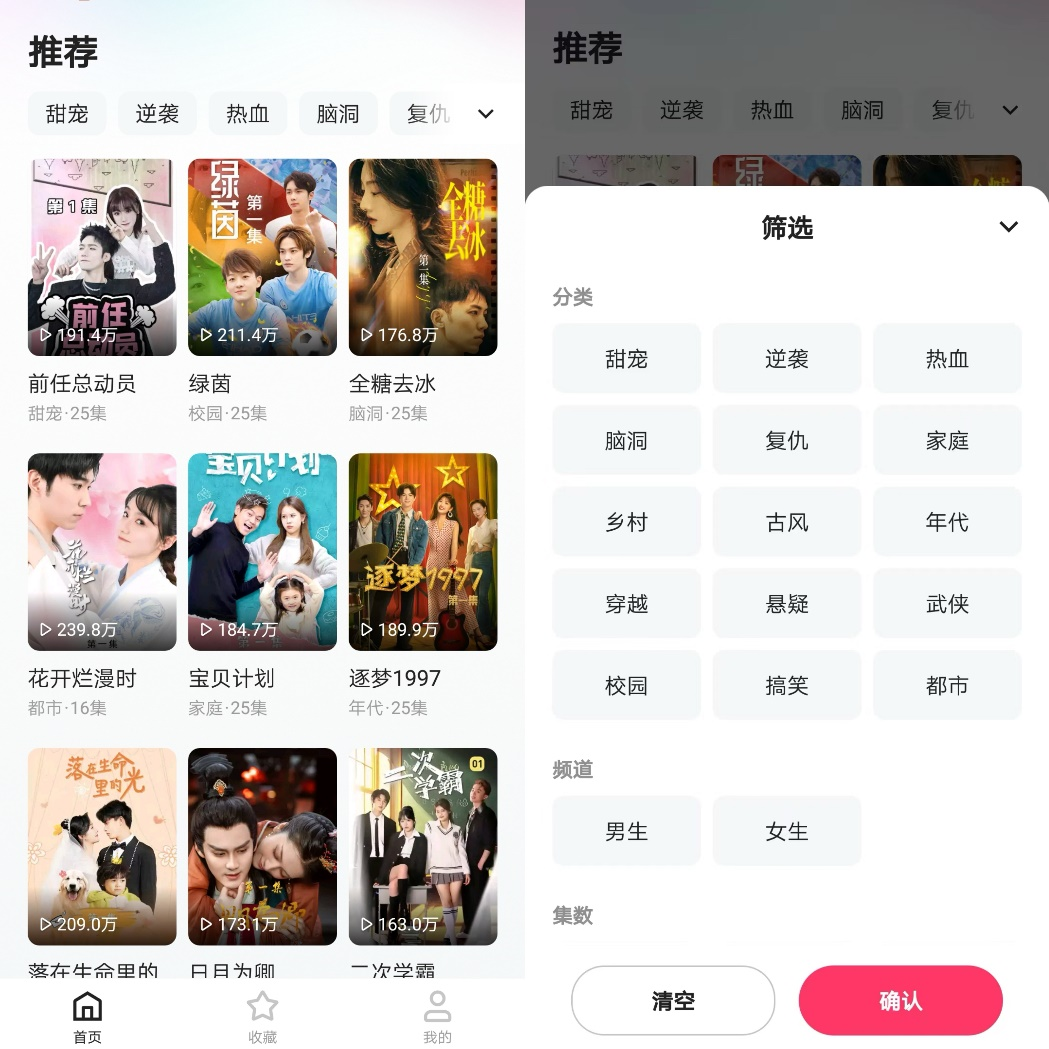1049x1049 pixels.
Task: Clear all filters with 清空
Action: coord(673,1000)
